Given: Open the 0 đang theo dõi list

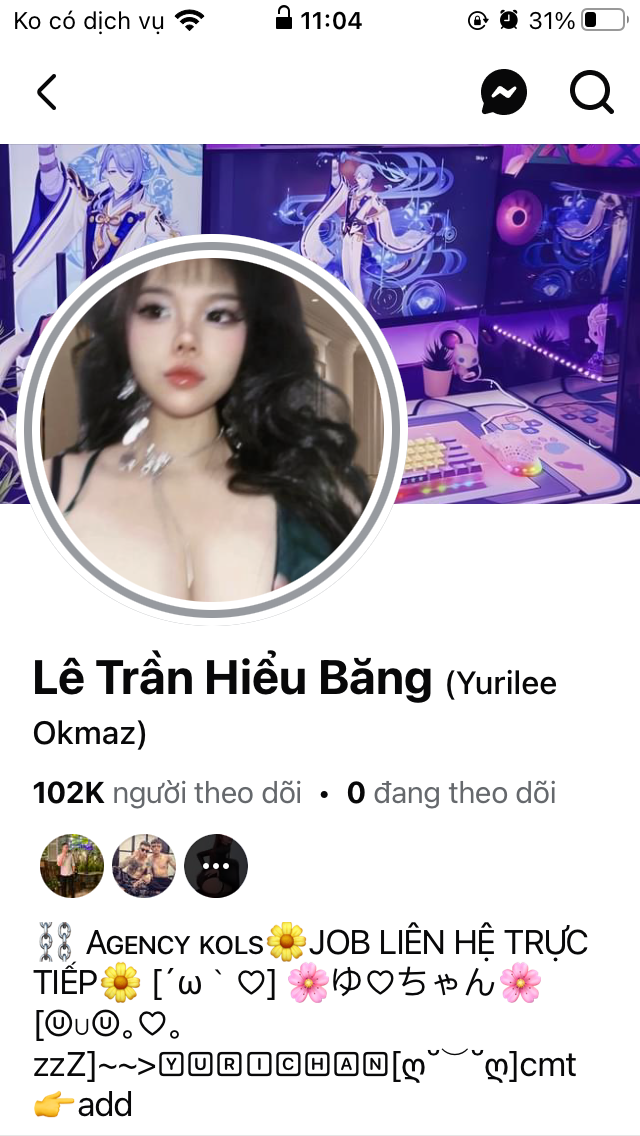Looking at the screenshot, I should [451, 794].
